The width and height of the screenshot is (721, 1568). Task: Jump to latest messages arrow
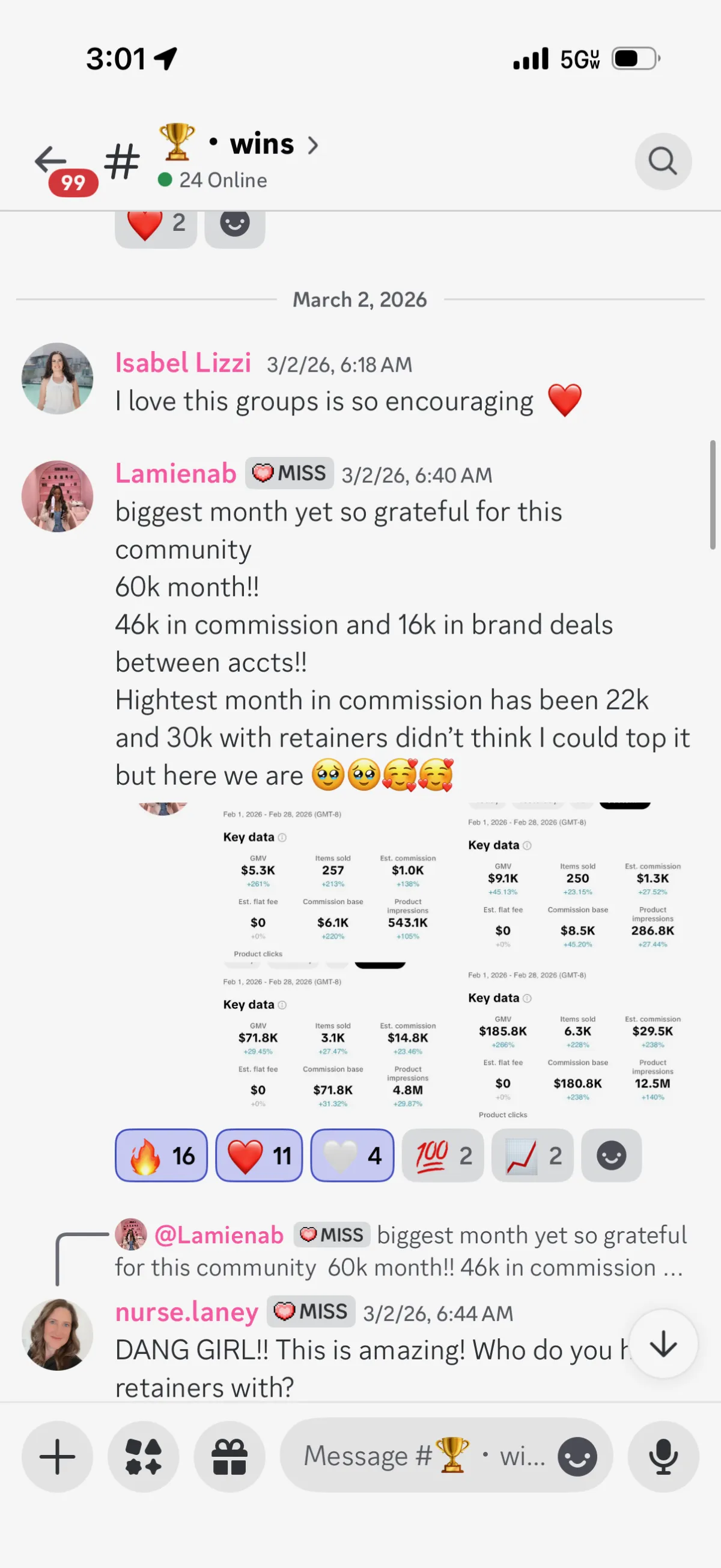click(663, 1344)
